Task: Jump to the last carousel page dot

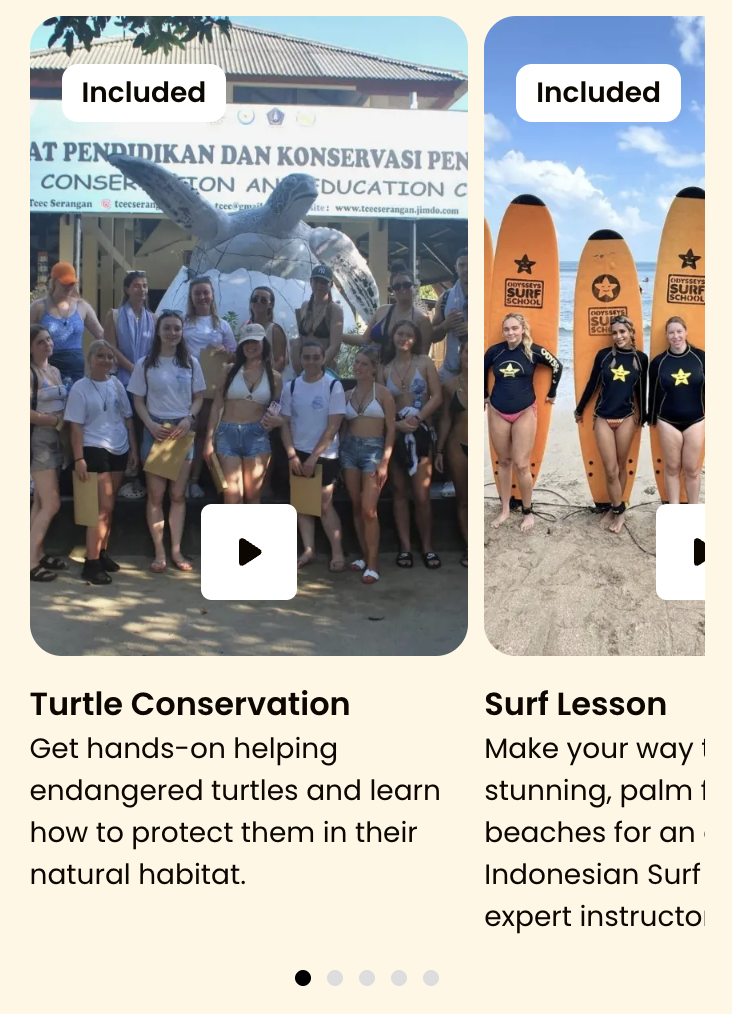Action: tap(431, 978)
